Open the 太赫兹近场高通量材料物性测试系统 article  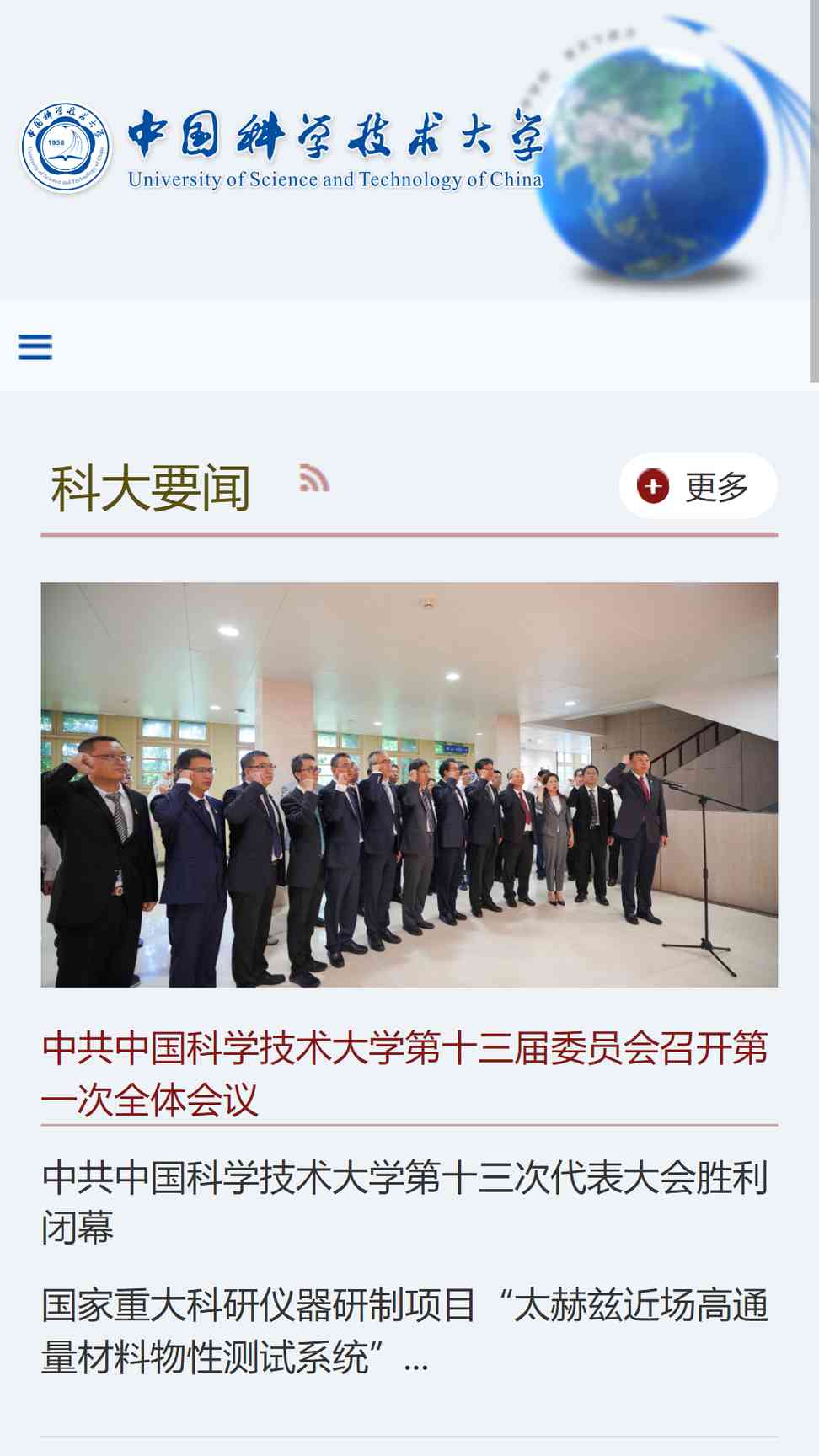pyautogui.click(x=405, y=1331)
